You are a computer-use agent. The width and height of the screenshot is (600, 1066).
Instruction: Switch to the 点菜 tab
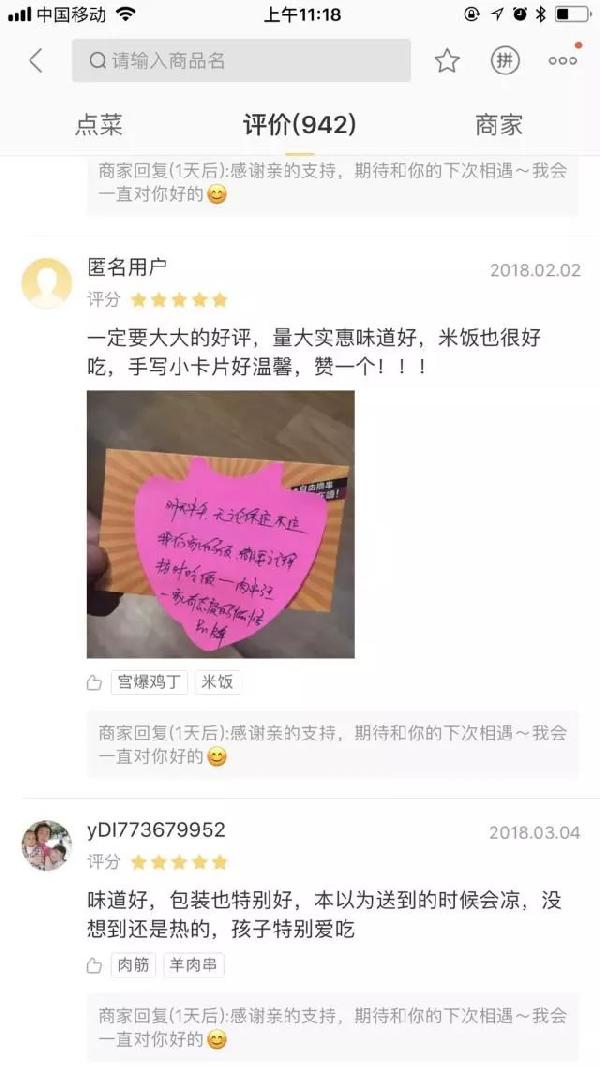point(99,125)
